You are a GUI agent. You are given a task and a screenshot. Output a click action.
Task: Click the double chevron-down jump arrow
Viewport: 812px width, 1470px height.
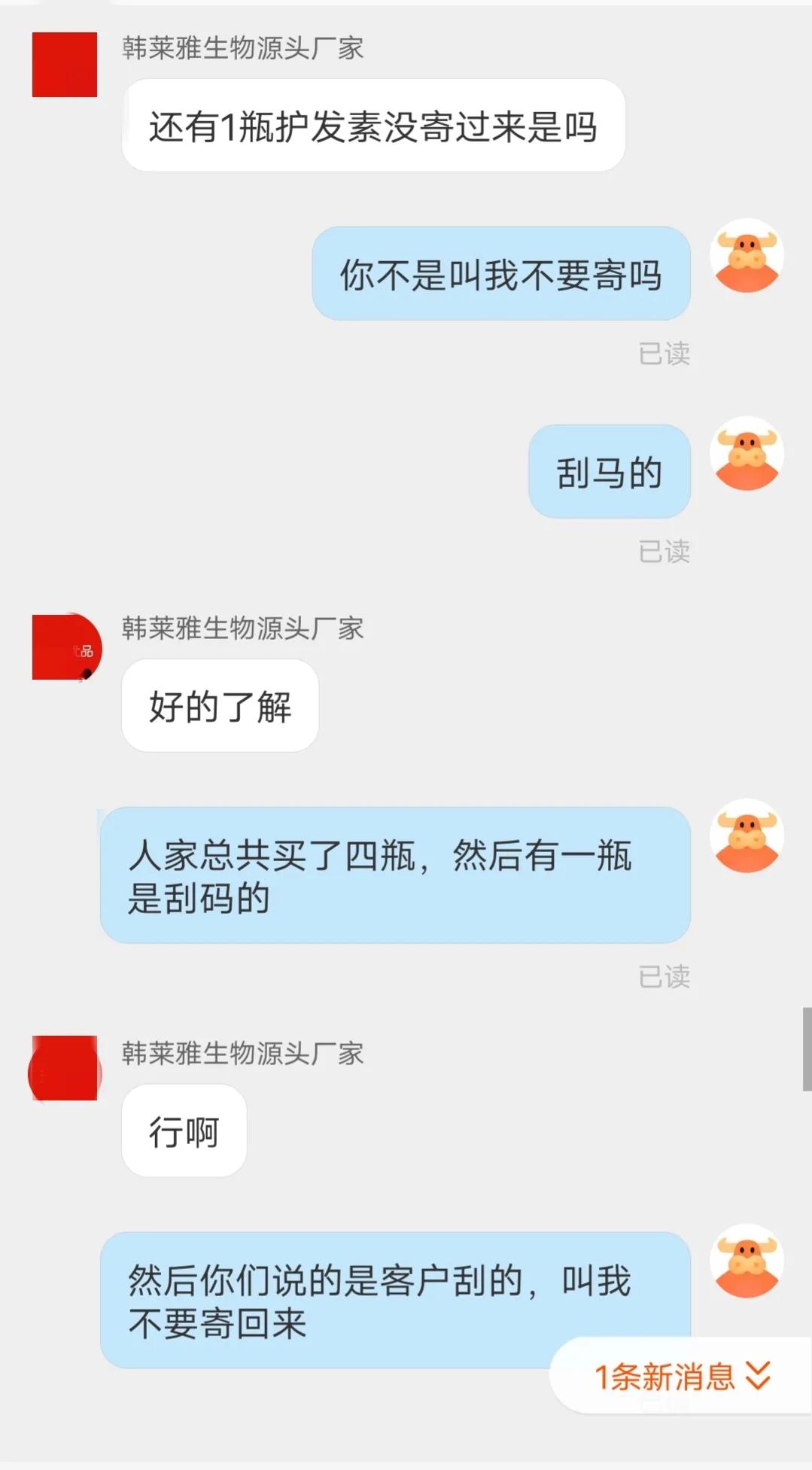pyautogui.click(x=758, y=1374)
